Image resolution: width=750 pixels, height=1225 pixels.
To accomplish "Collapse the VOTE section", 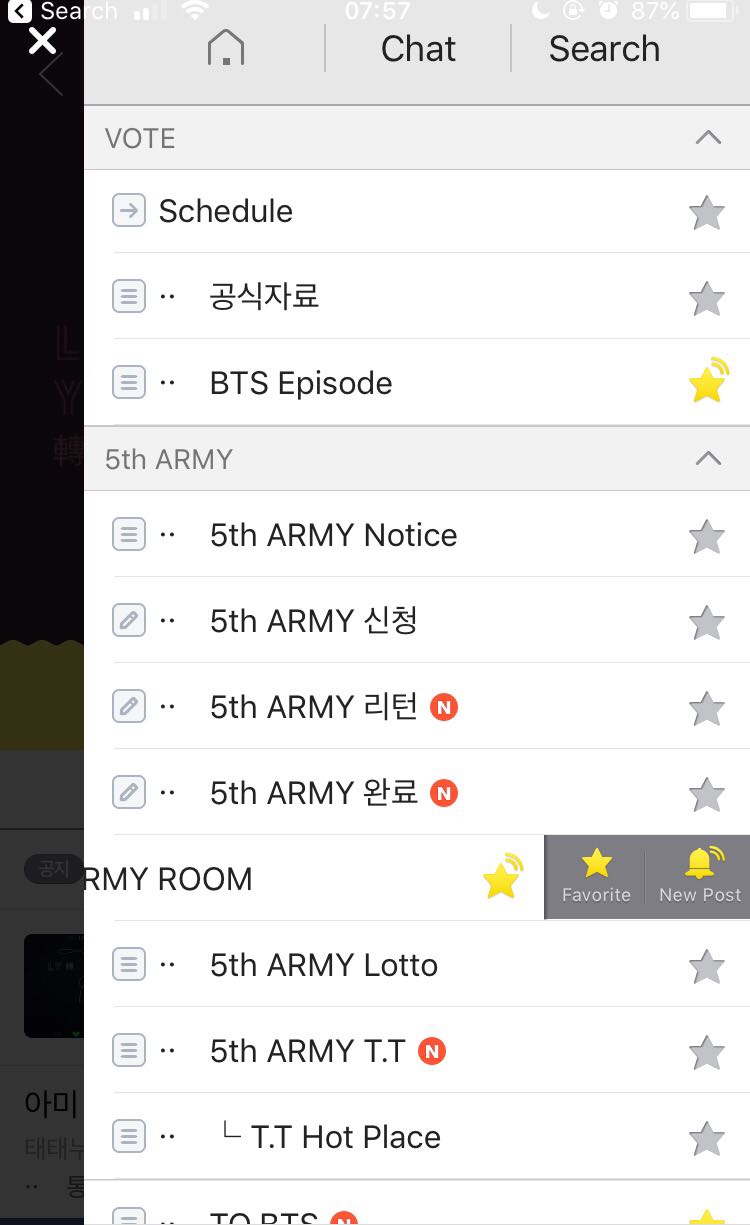I will tap(708, 138).
